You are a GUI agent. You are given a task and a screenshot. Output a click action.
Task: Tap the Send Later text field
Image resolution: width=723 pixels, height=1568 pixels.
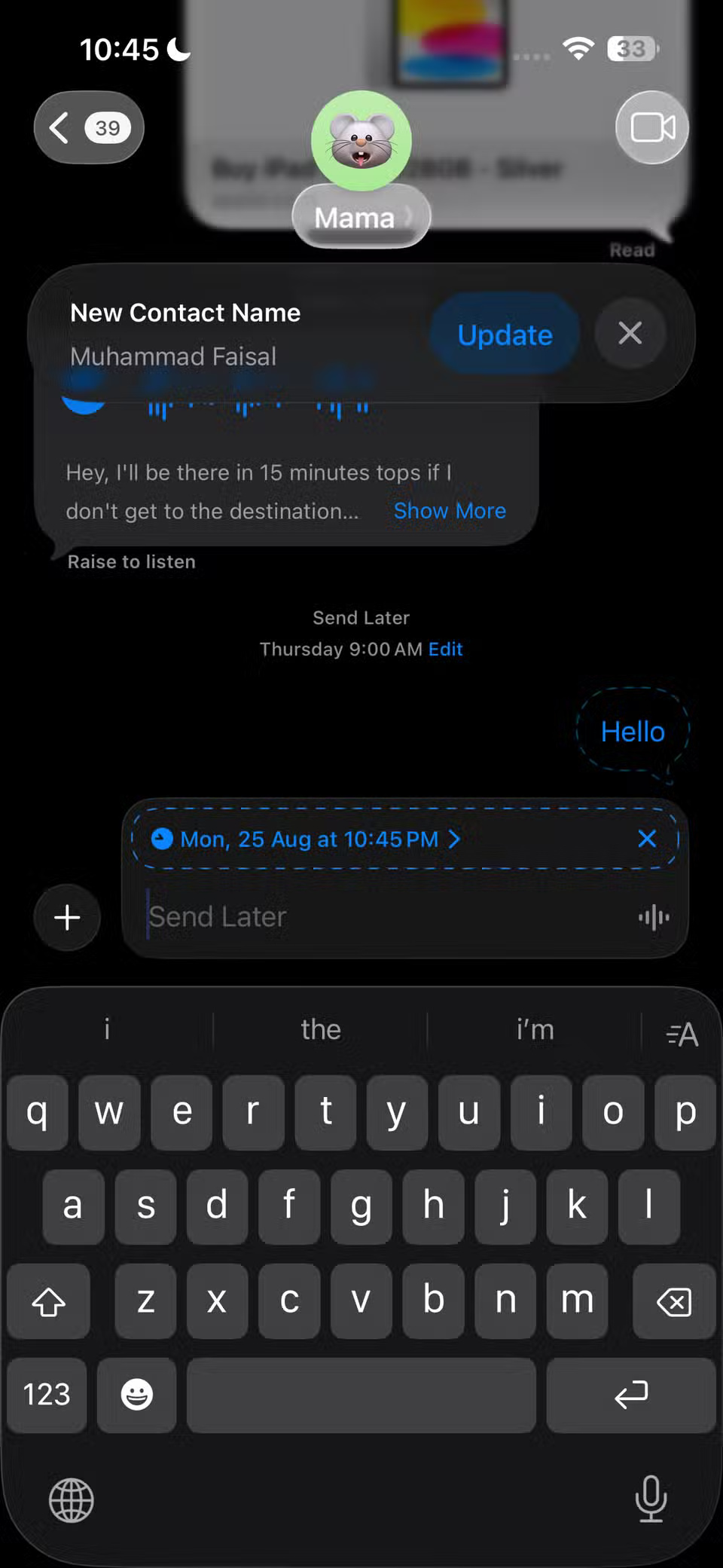(x=301, y=916)
